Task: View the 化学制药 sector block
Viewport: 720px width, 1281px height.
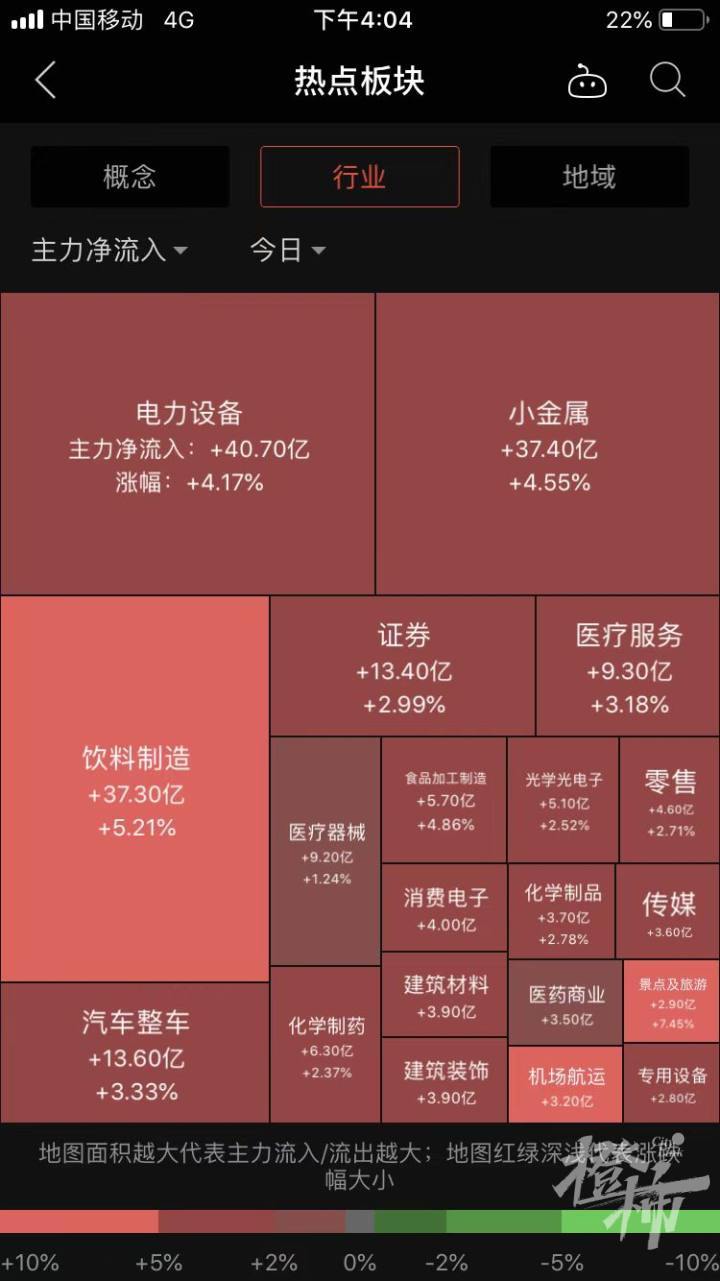Action: [326, 1045]
